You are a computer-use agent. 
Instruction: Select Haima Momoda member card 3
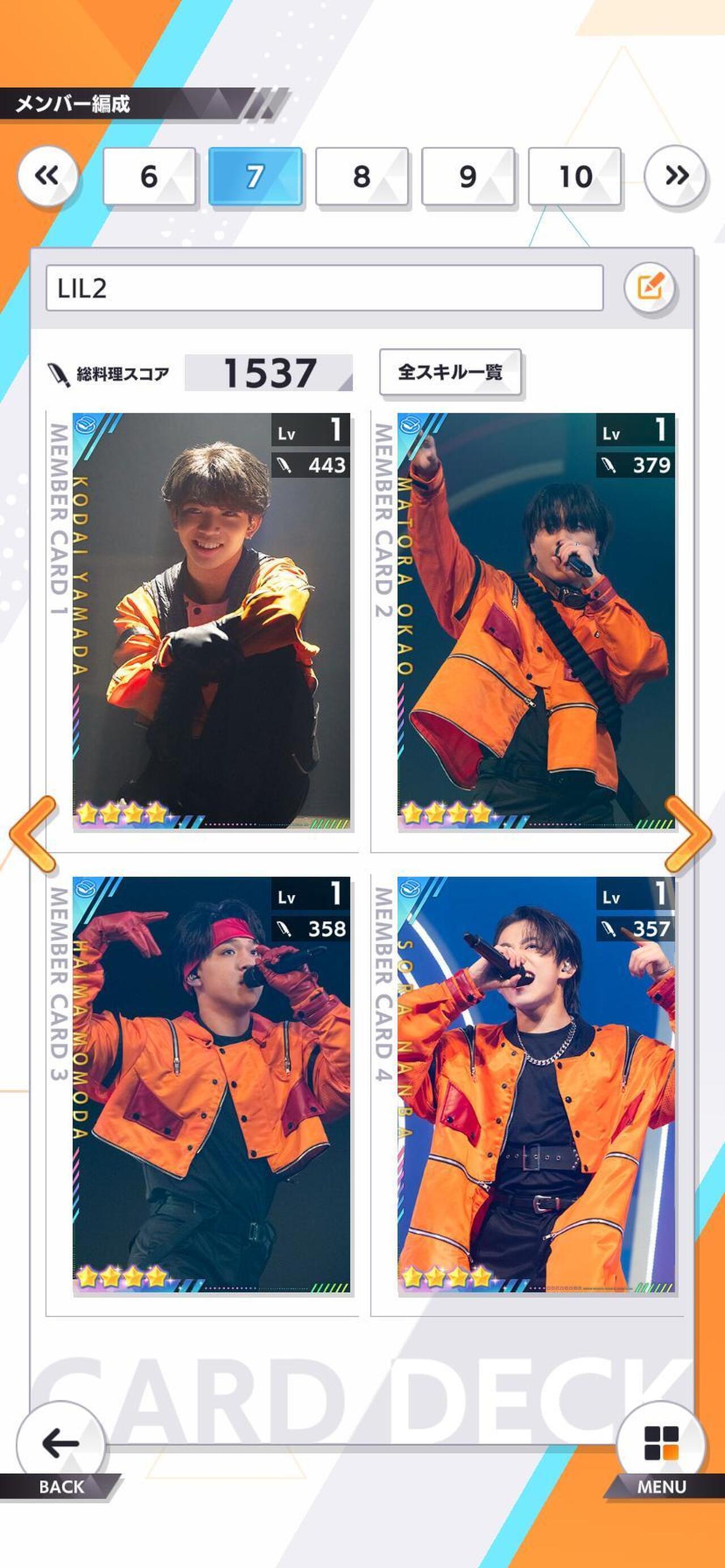(211, 1085)
